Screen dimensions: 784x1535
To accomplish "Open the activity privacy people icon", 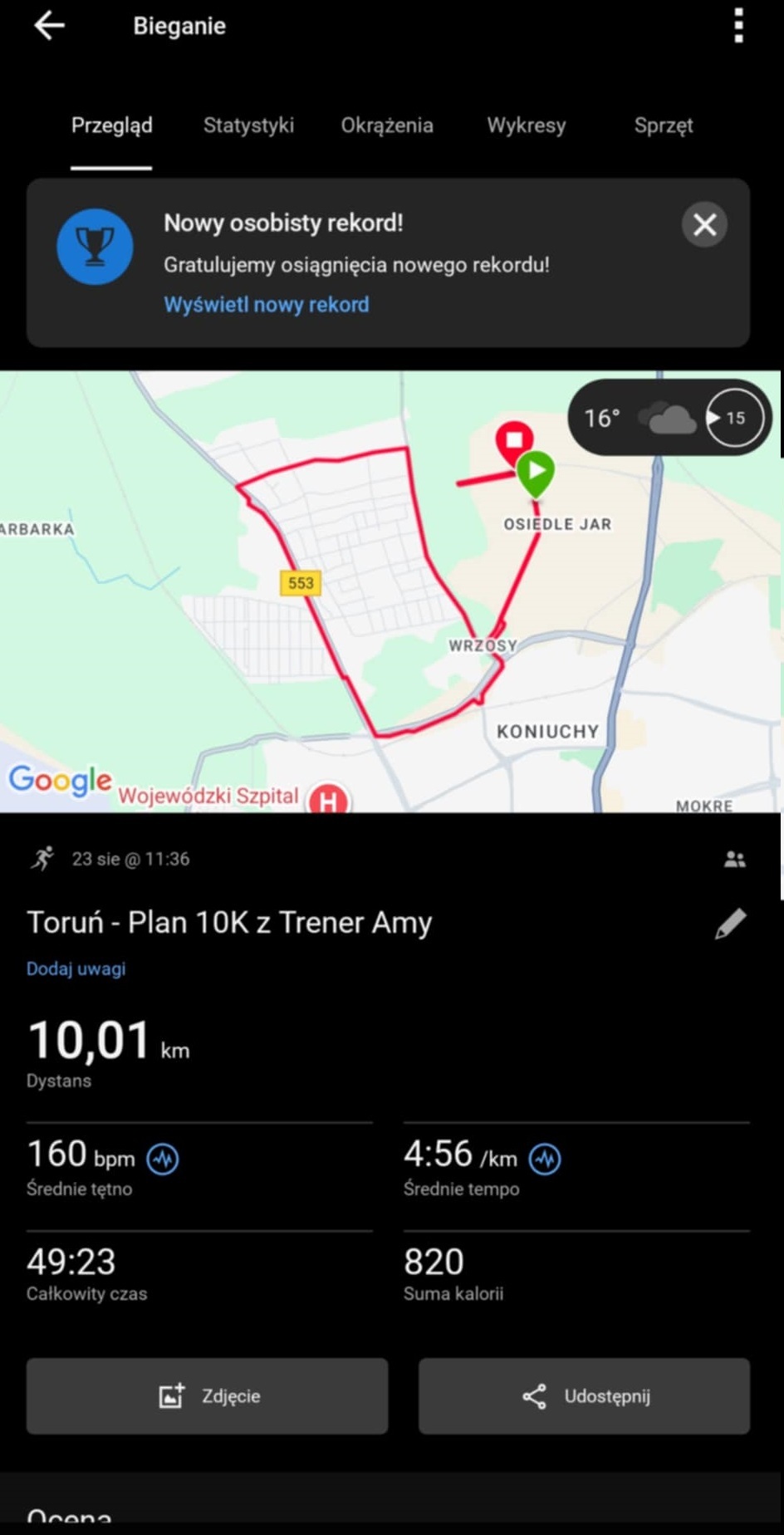I will point(734,860).
